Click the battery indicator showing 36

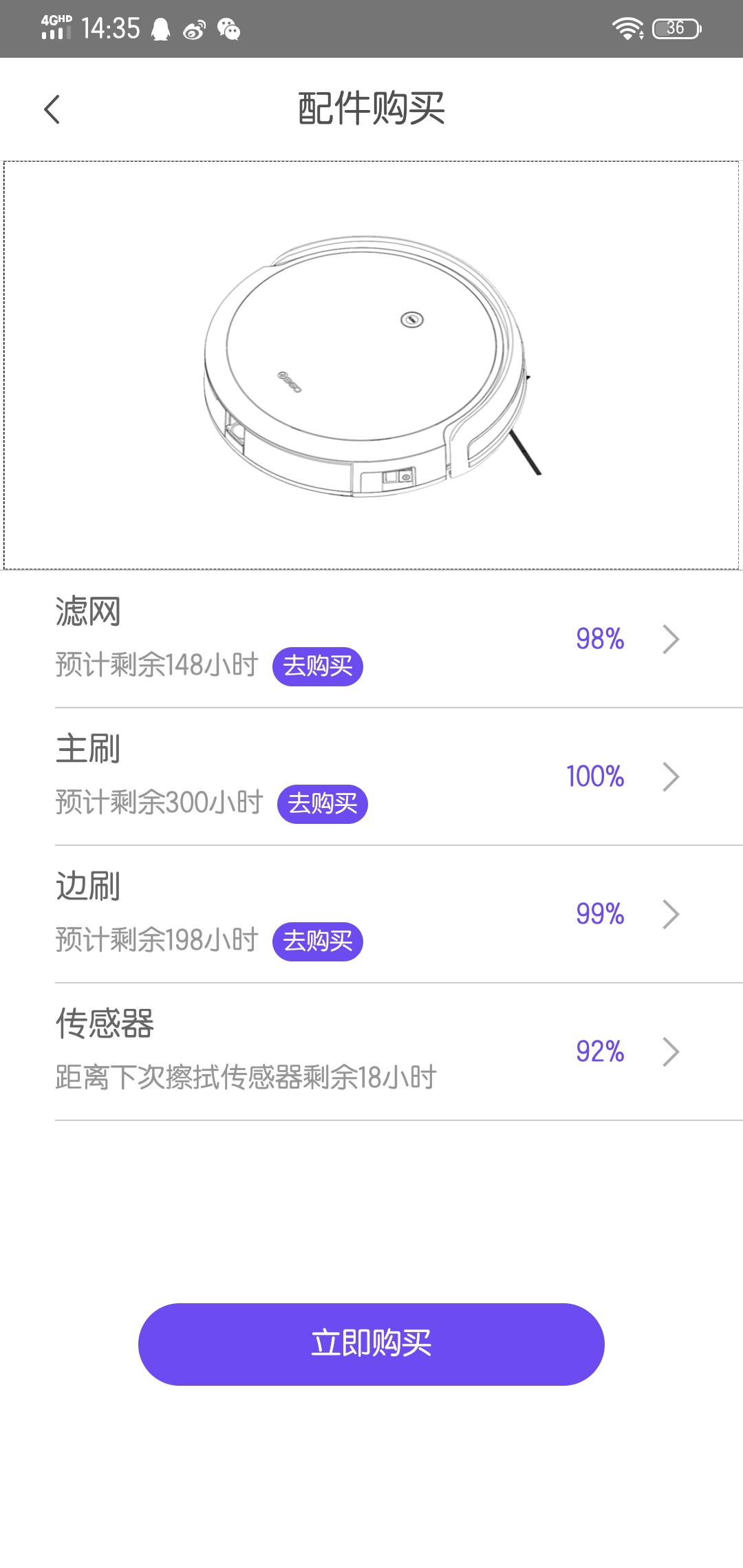675,28
